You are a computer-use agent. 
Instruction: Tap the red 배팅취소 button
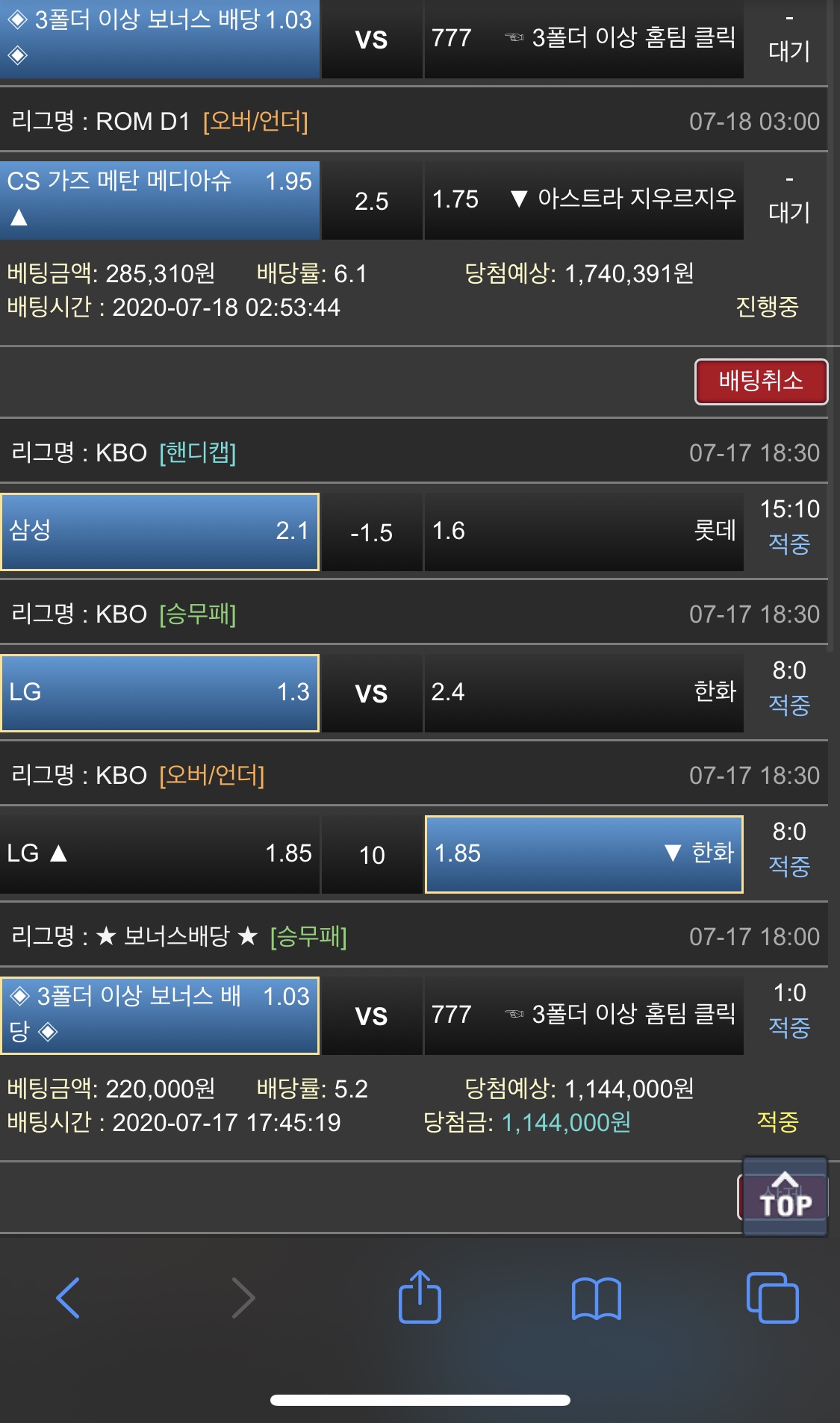pyautogui.click(x=760, y=382)
